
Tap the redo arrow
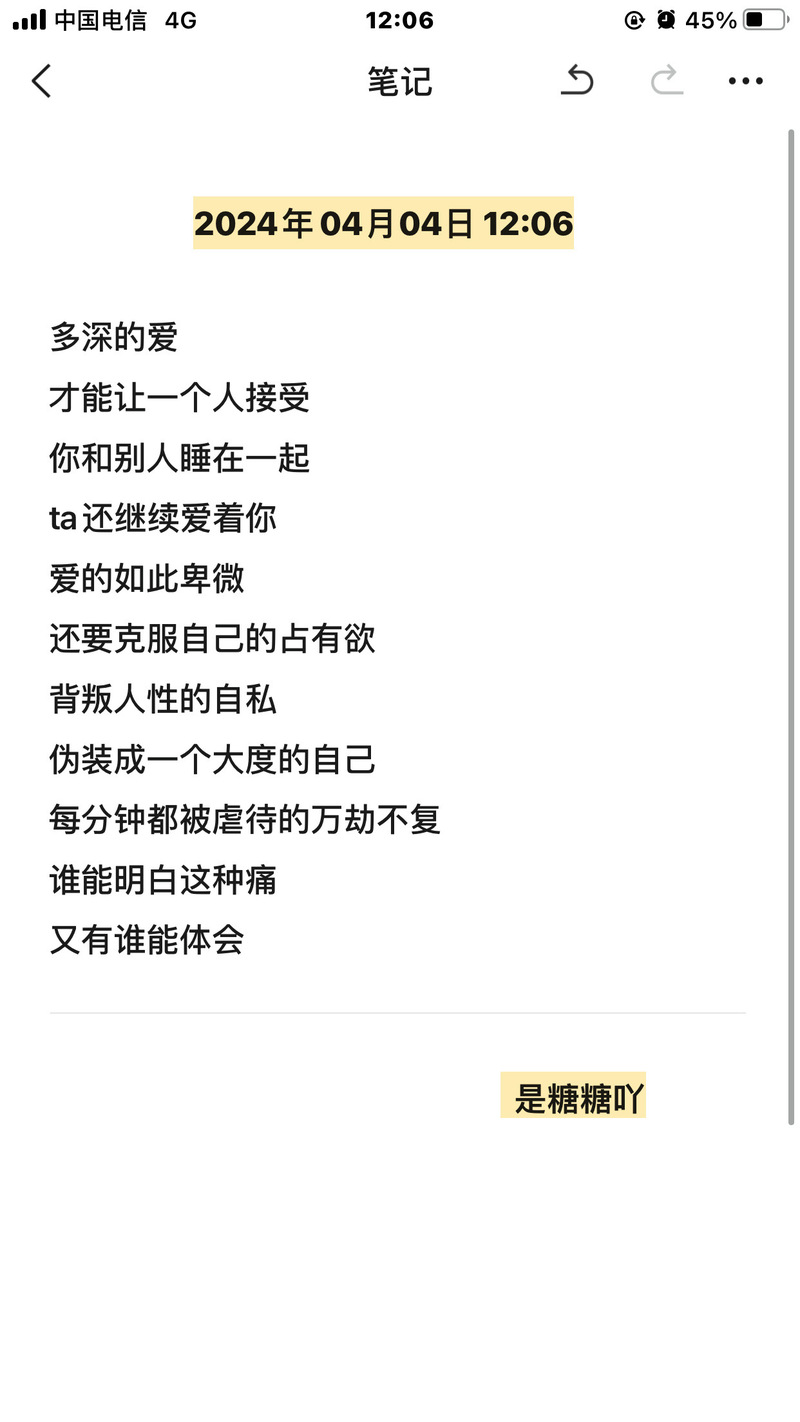click(x=667, y=80)
